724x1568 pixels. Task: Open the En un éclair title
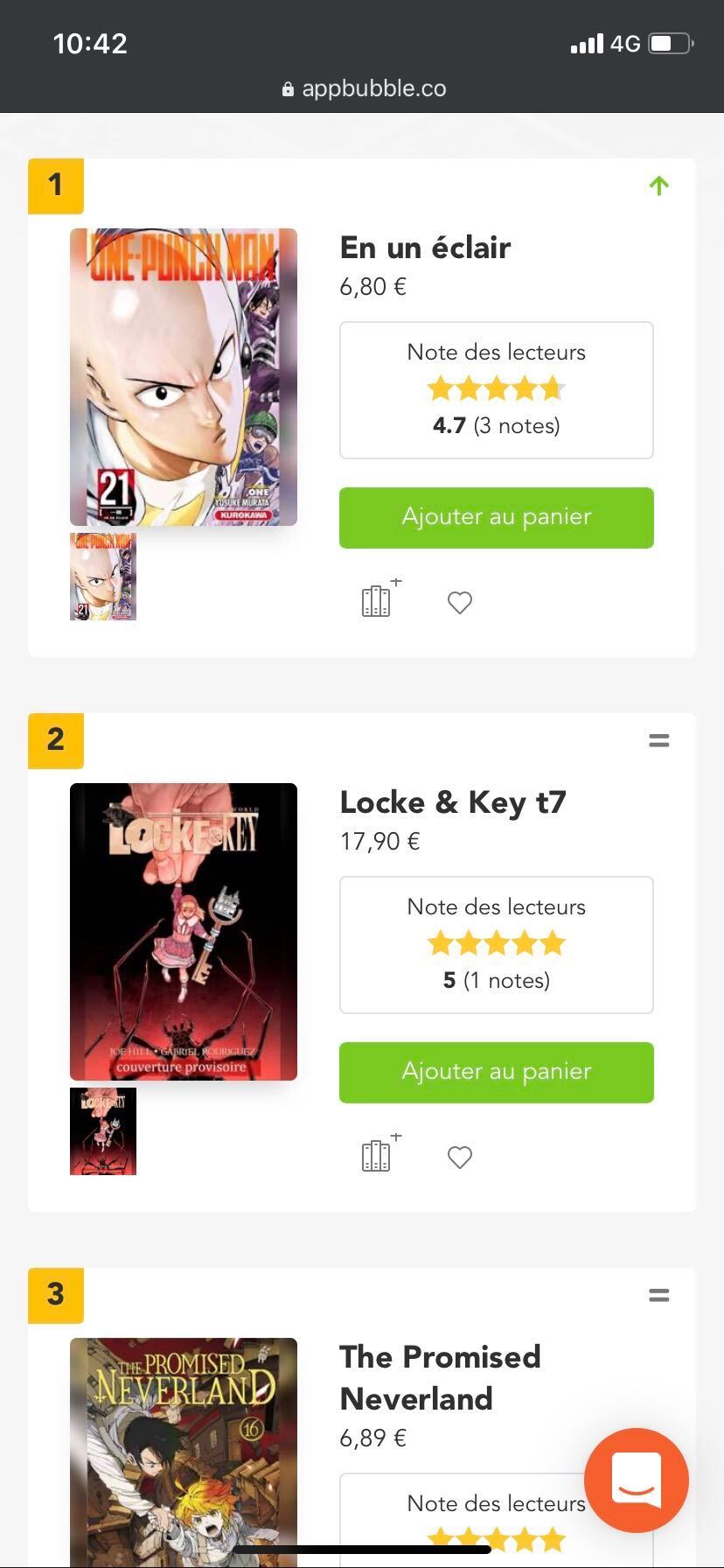click(425, 248)
